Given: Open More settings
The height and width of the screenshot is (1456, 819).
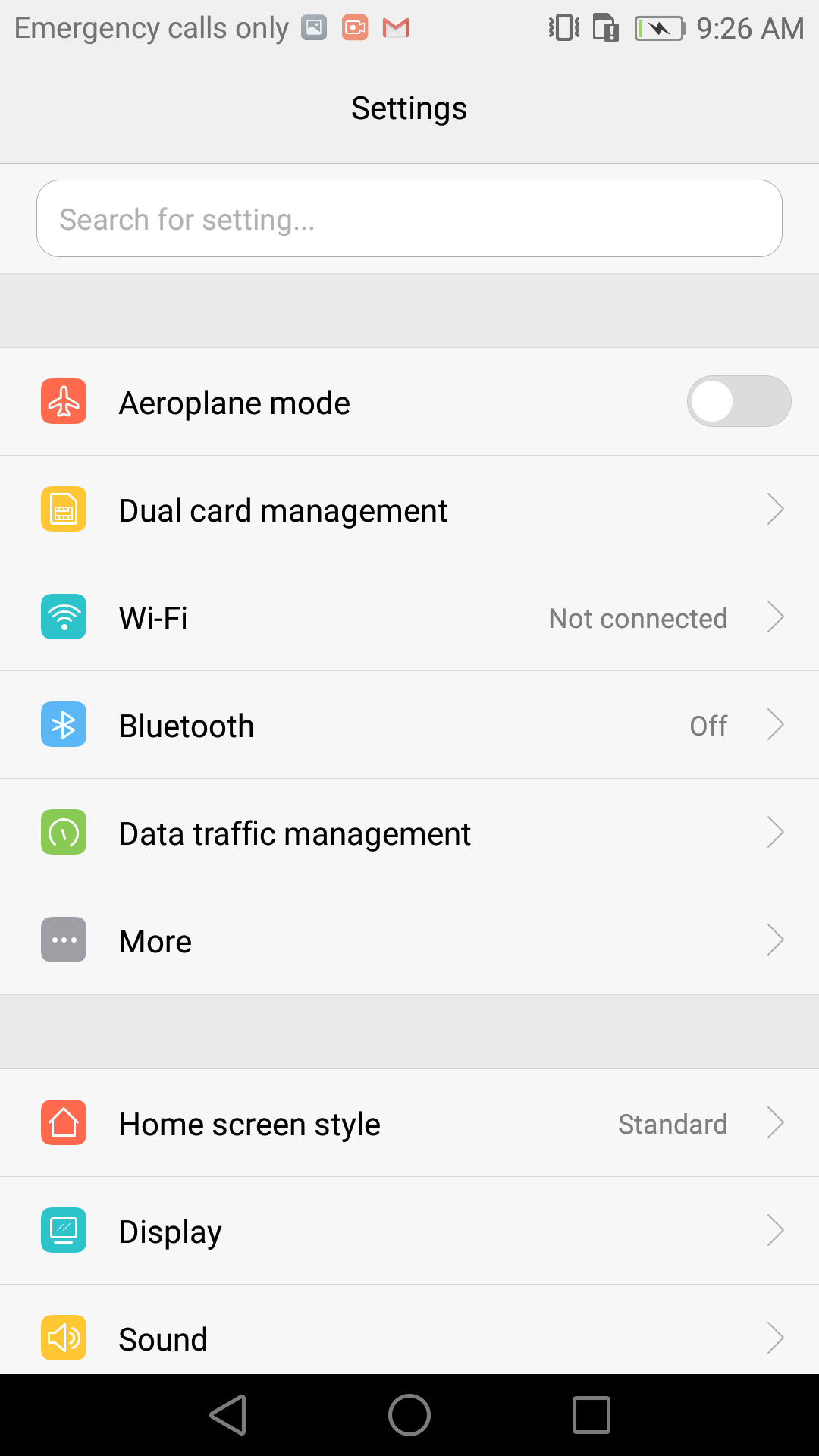Looking at the screenshot, I should pos(409,940).
